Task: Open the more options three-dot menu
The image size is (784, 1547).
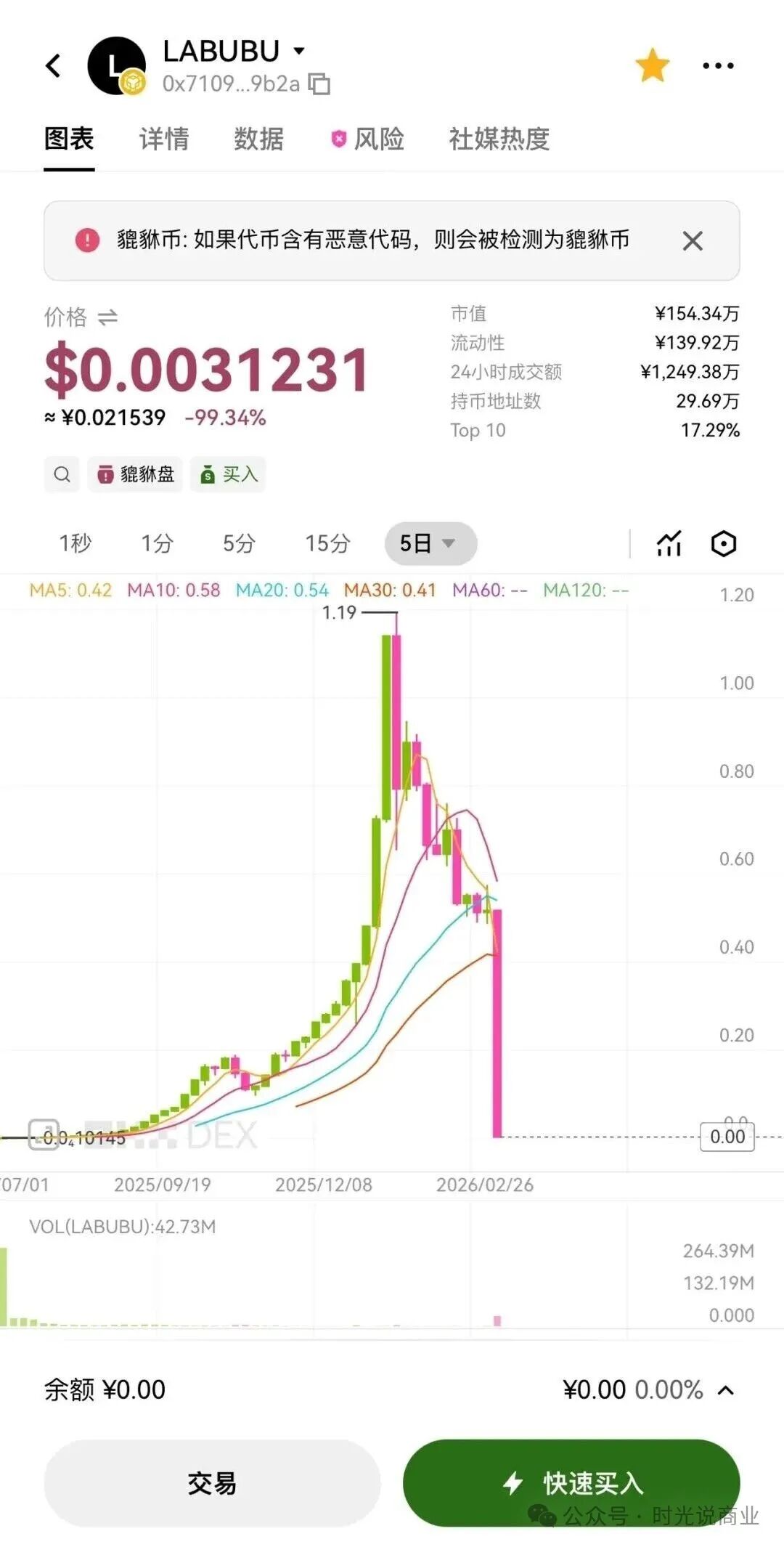Action: tap(717, 65)
